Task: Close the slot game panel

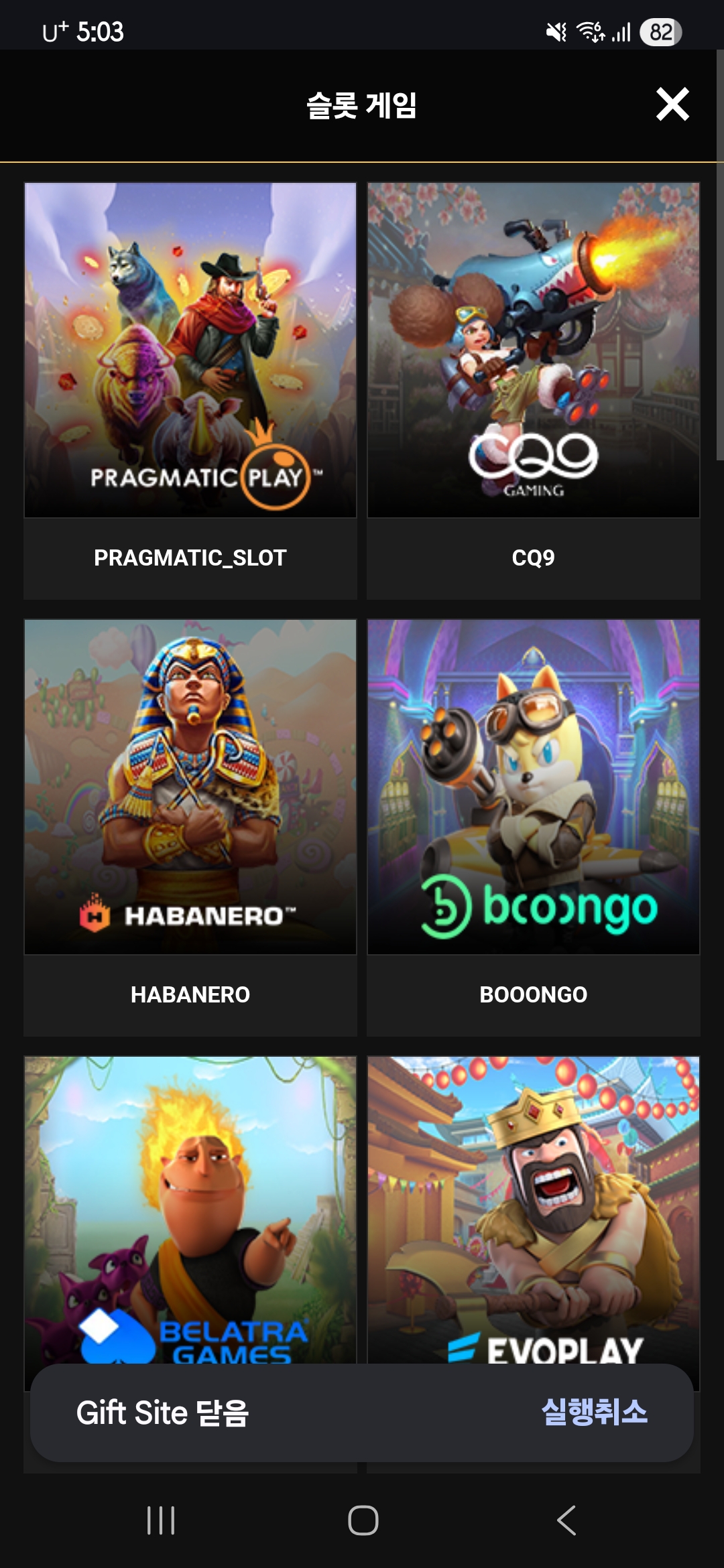Action: coord(672,105)
